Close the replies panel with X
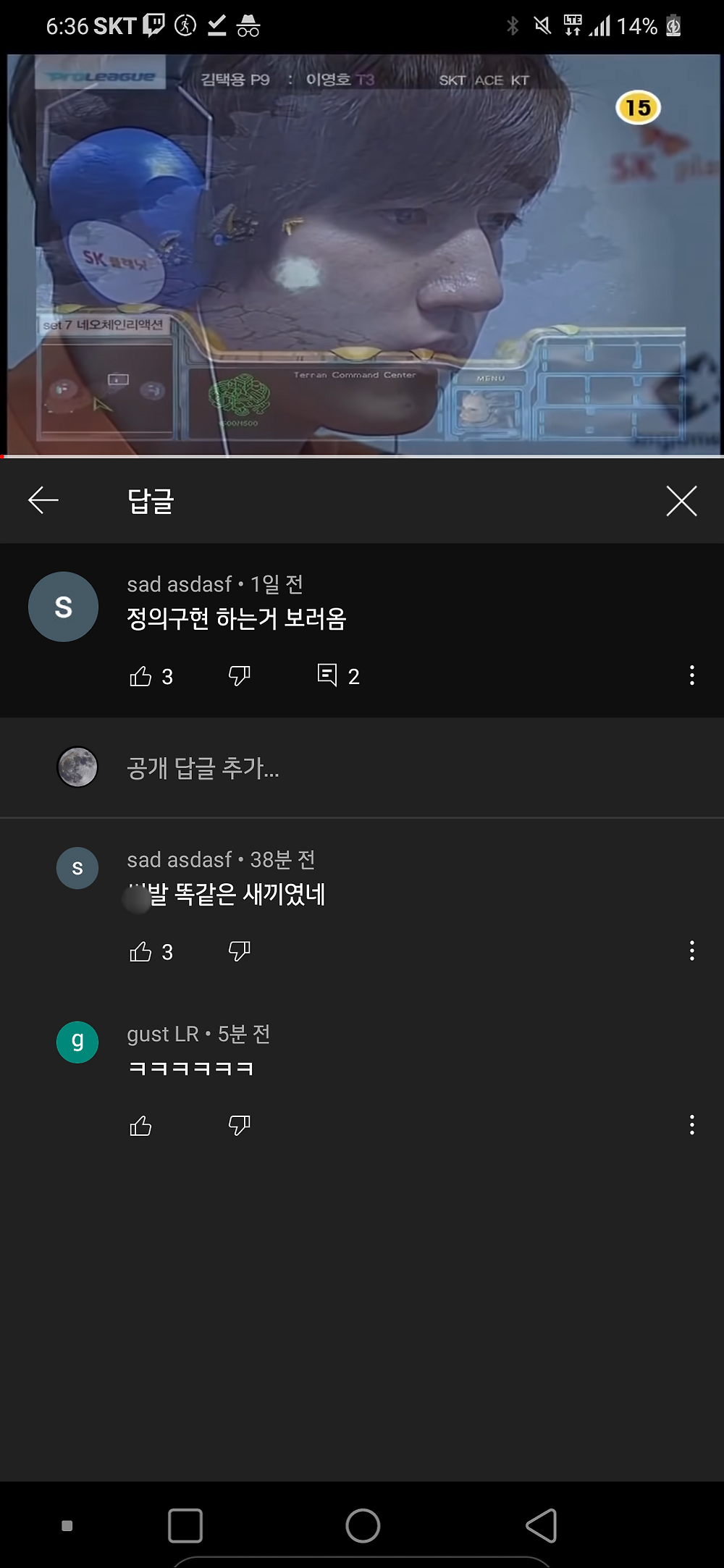Viewport: 724px width, 1568px height. click(x=681, y=501)
